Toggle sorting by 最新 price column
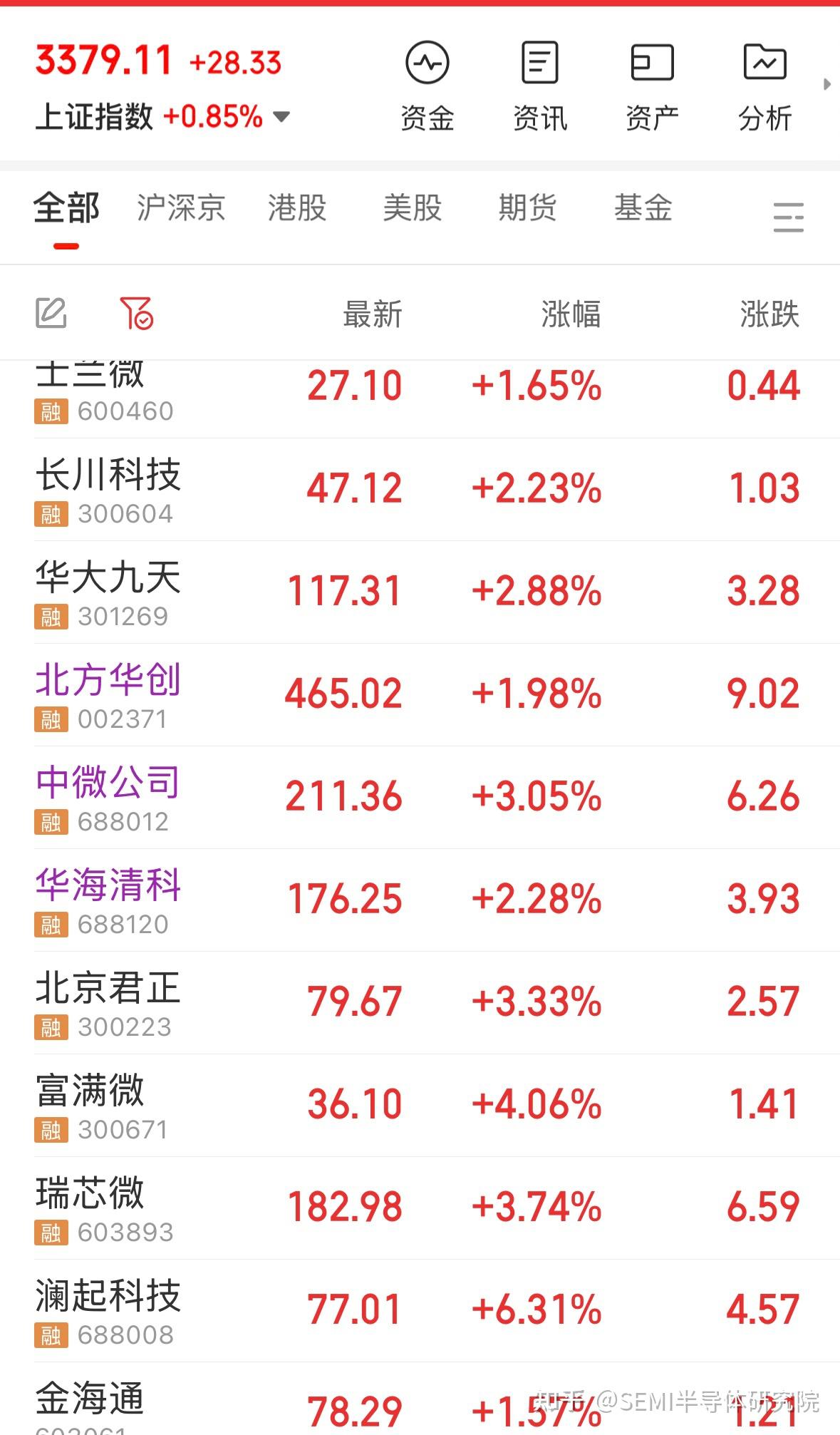Screen dimensions: 840x1435 (x=373, y=312)
